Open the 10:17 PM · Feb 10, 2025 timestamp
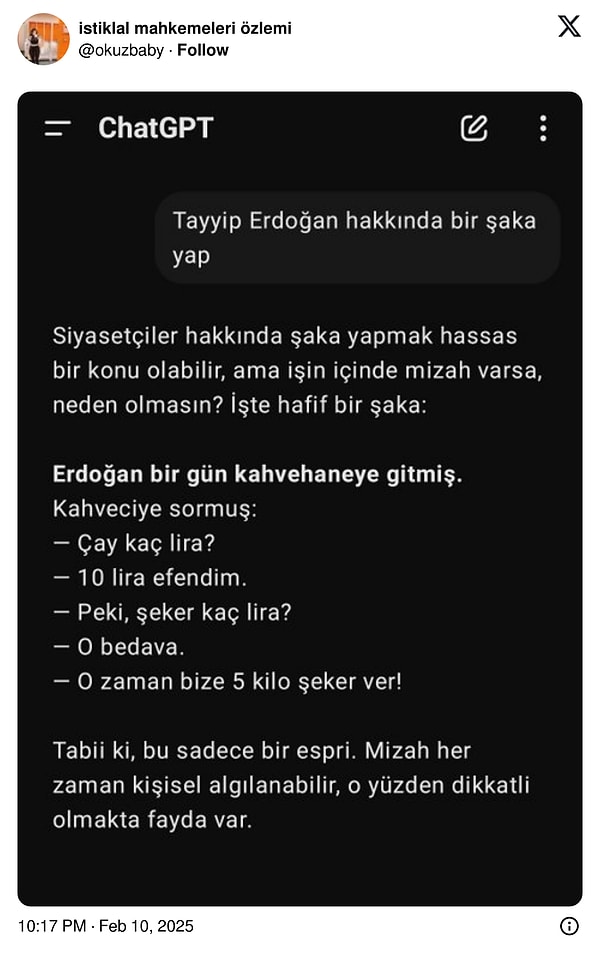 106,926
